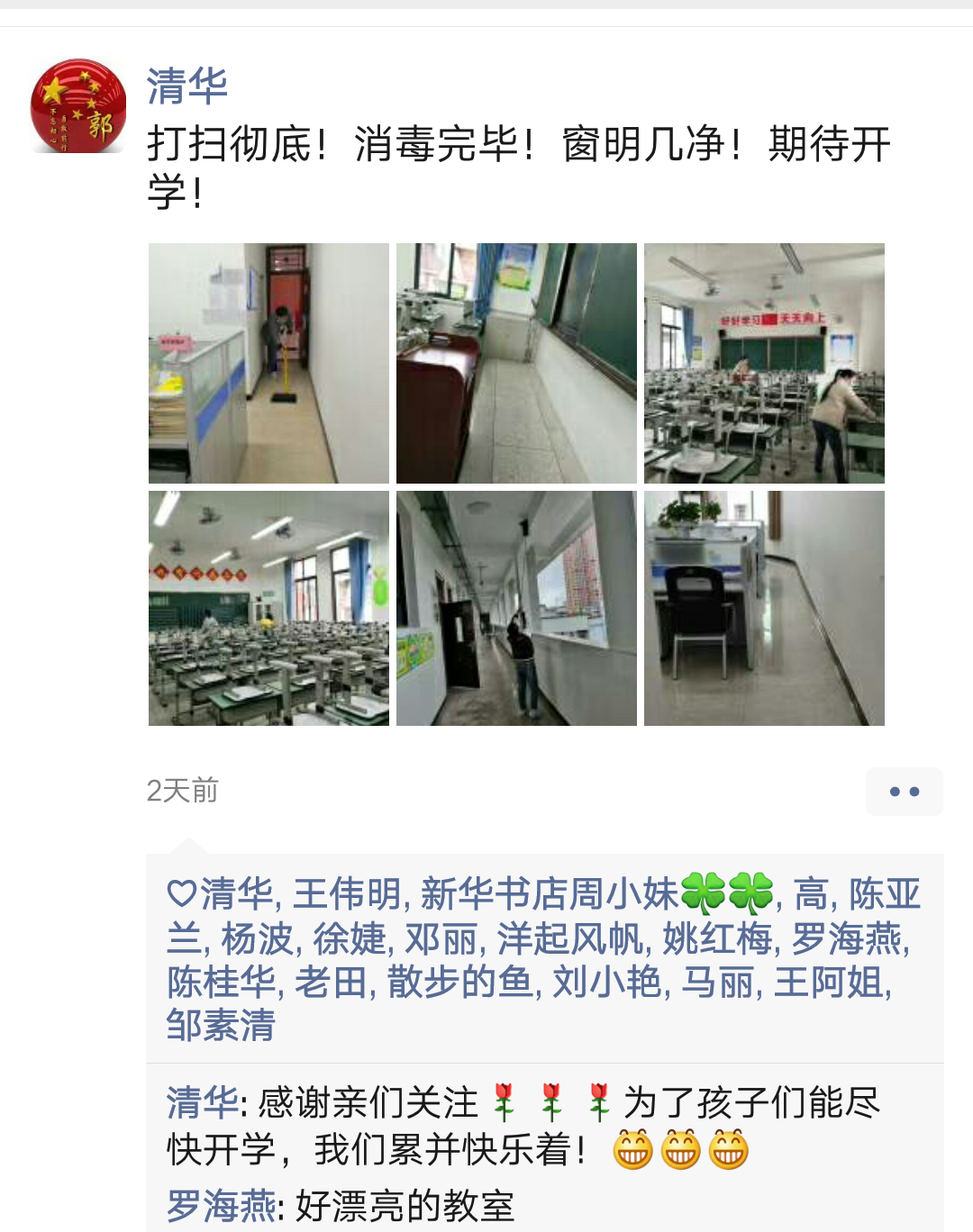Screen dimensions: 973x1232
Task: Open 散步的鱼's profile from likes
Action: point(459,982)
